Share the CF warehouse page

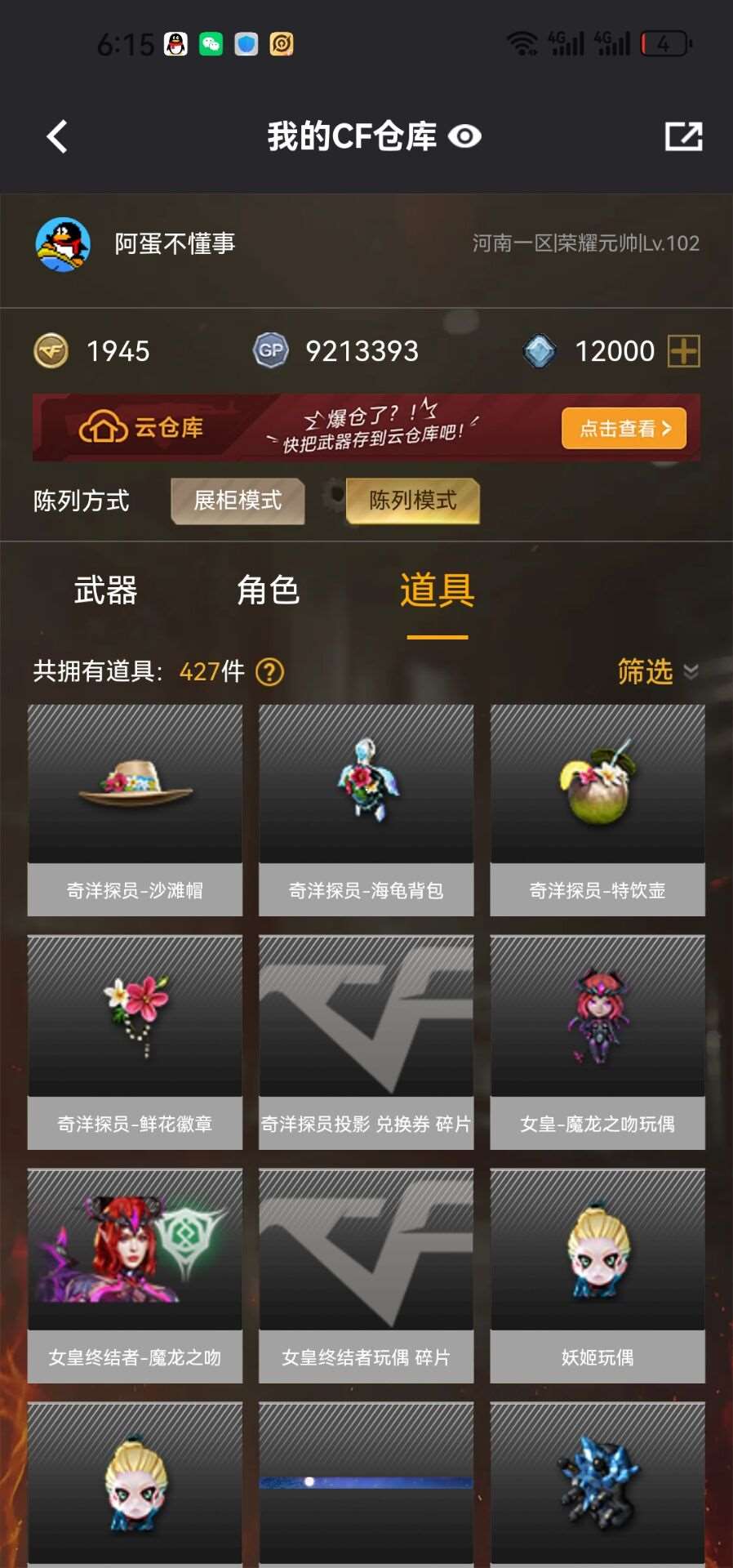click(683, 136)
